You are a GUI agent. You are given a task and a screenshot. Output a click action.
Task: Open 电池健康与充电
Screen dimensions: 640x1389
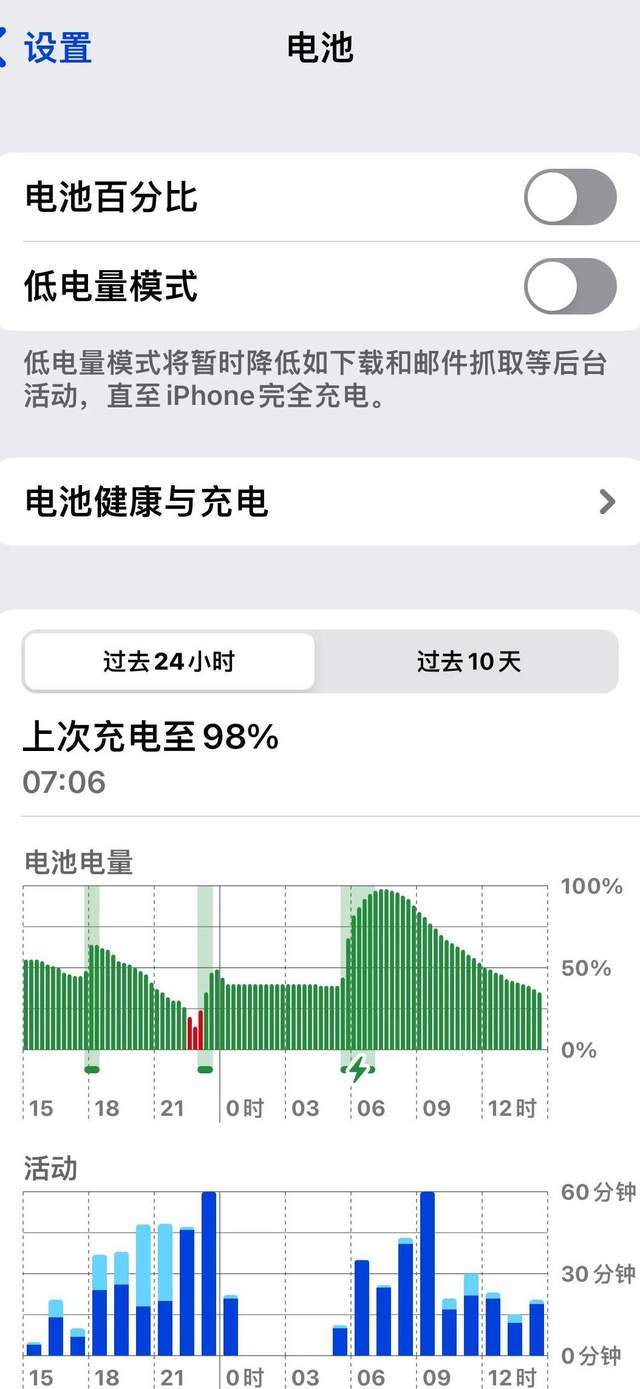click(x=320, y=501)
